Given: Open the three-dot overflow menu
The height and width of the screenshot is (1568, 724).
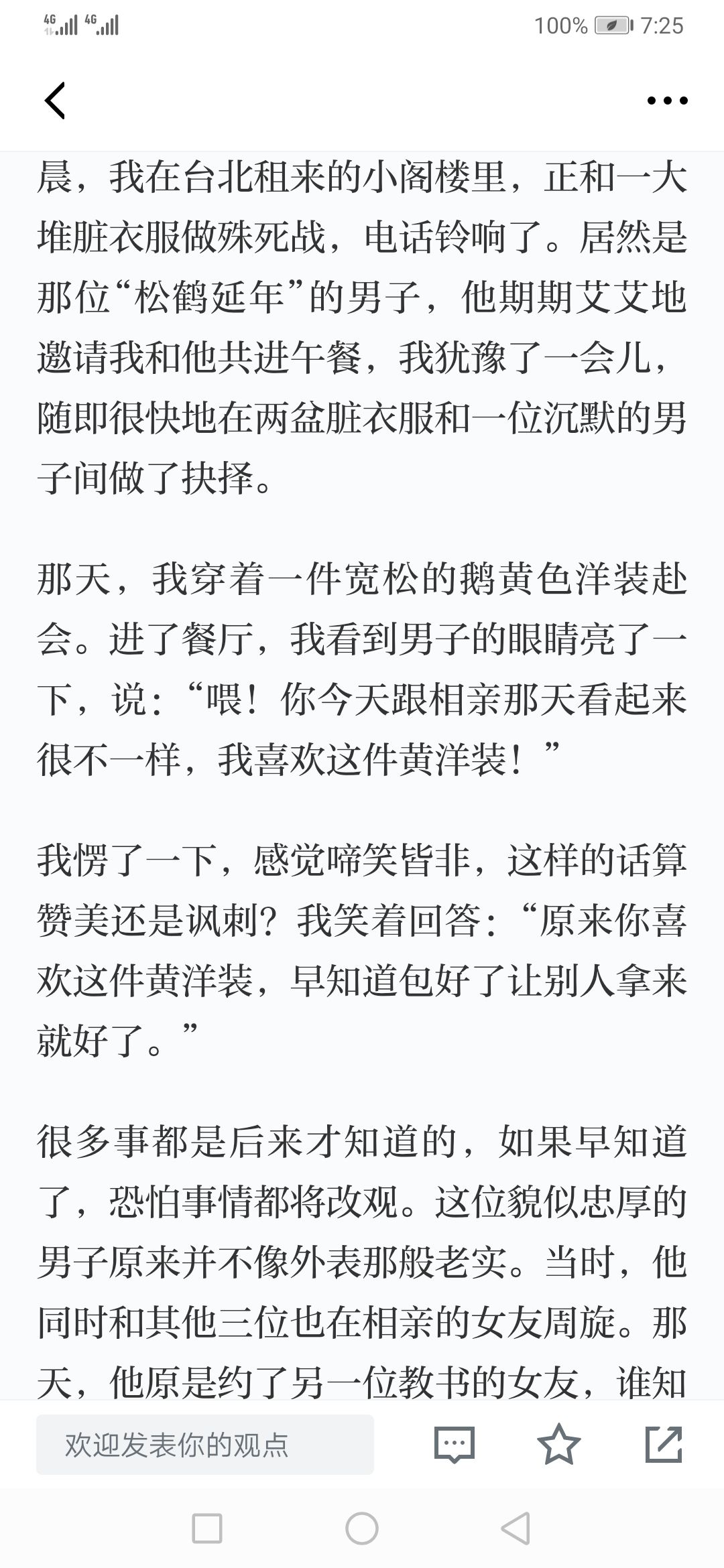Looking at the screenshot, I should pos(667,101).
